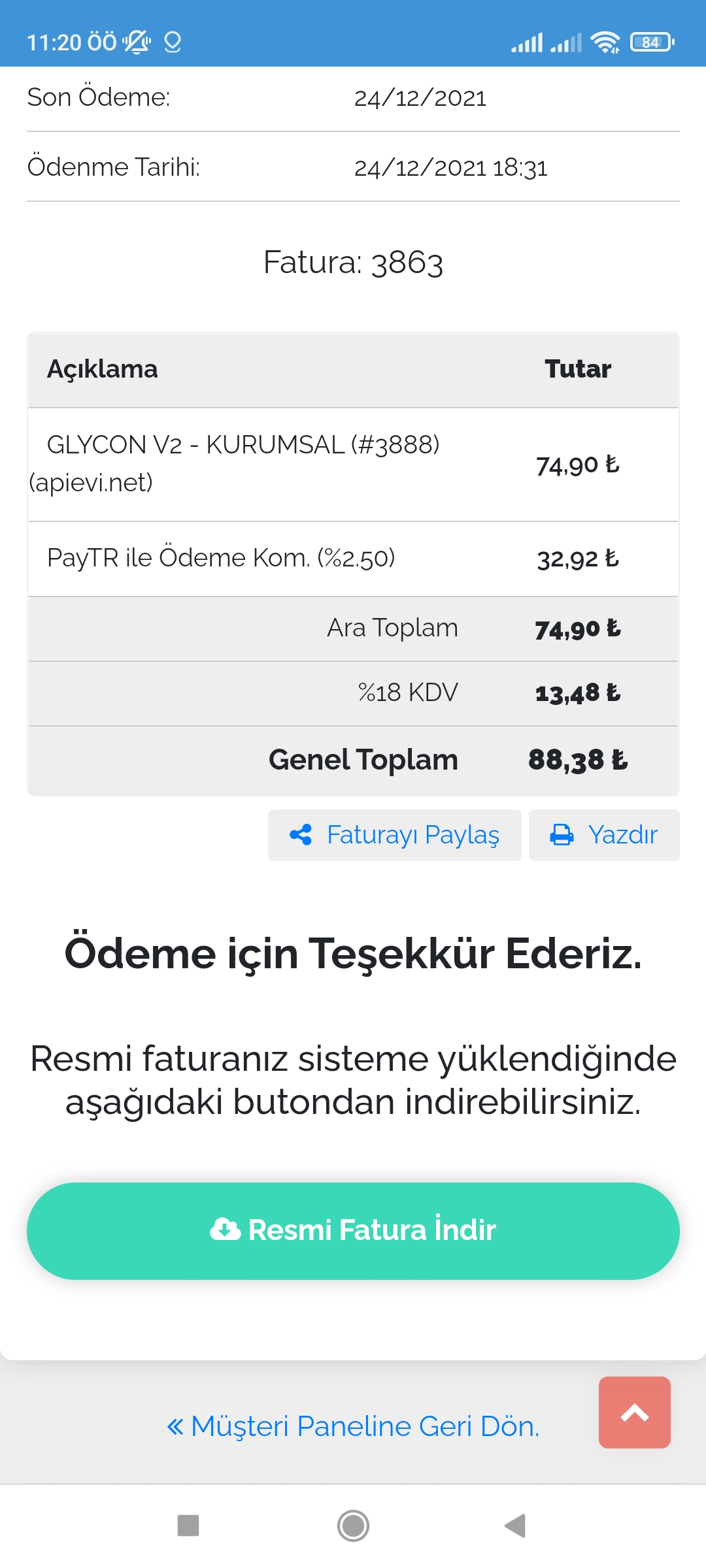Viewport: 706px width, 1568px height.
Task: Share the invoice via Faturayı Paylaş
Action: (394, 835)
